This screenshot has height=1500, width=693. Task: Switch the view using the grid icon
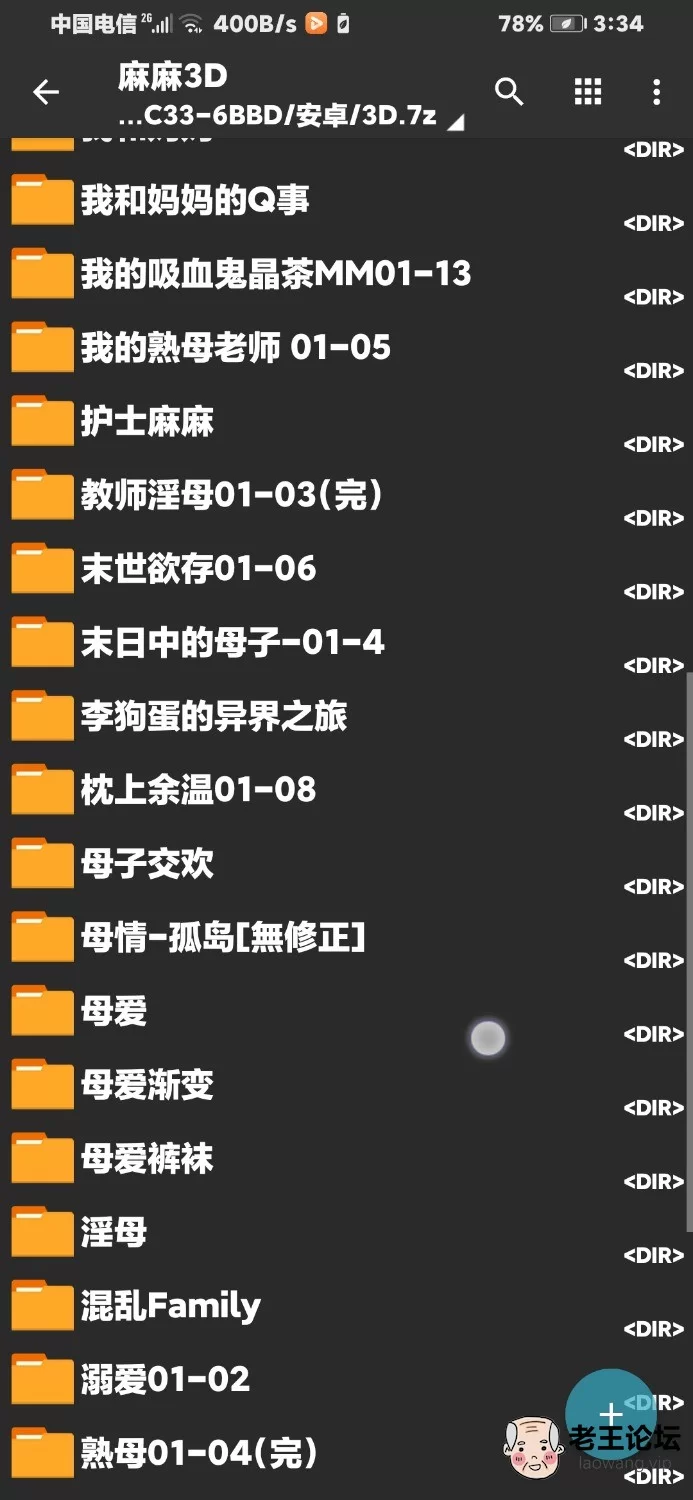pyautogui.click(x=588, y=92)
